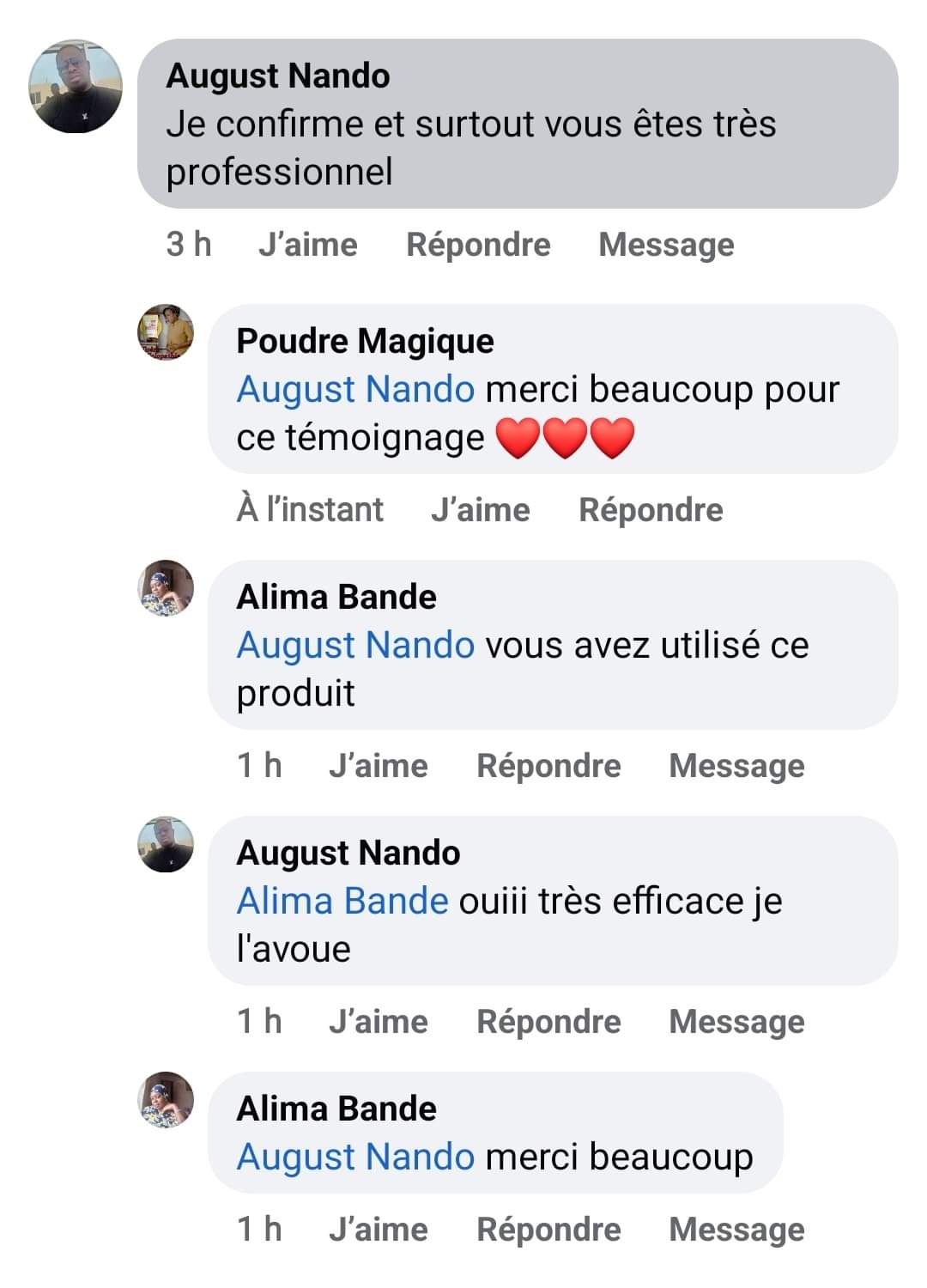
Task: Reply to August Nando's "très professionnel" comment
Action: click(x=478, y=245)
